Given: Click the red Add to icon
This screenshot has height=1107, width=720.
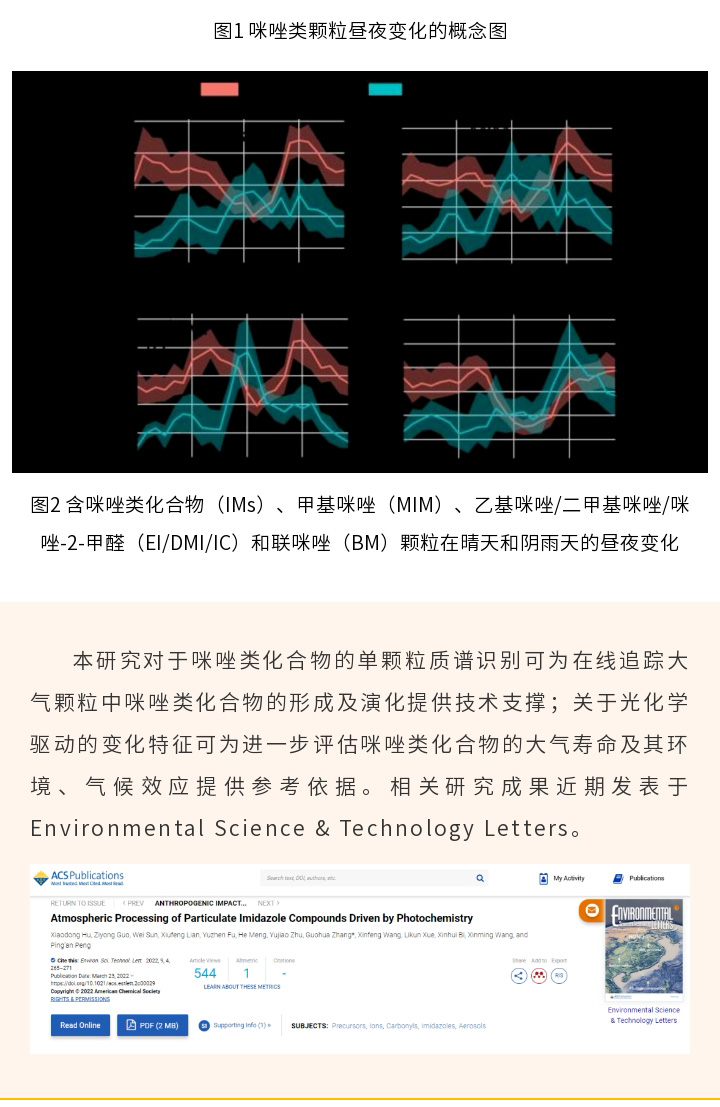Looking at the screenshot, I should point(539,974).
